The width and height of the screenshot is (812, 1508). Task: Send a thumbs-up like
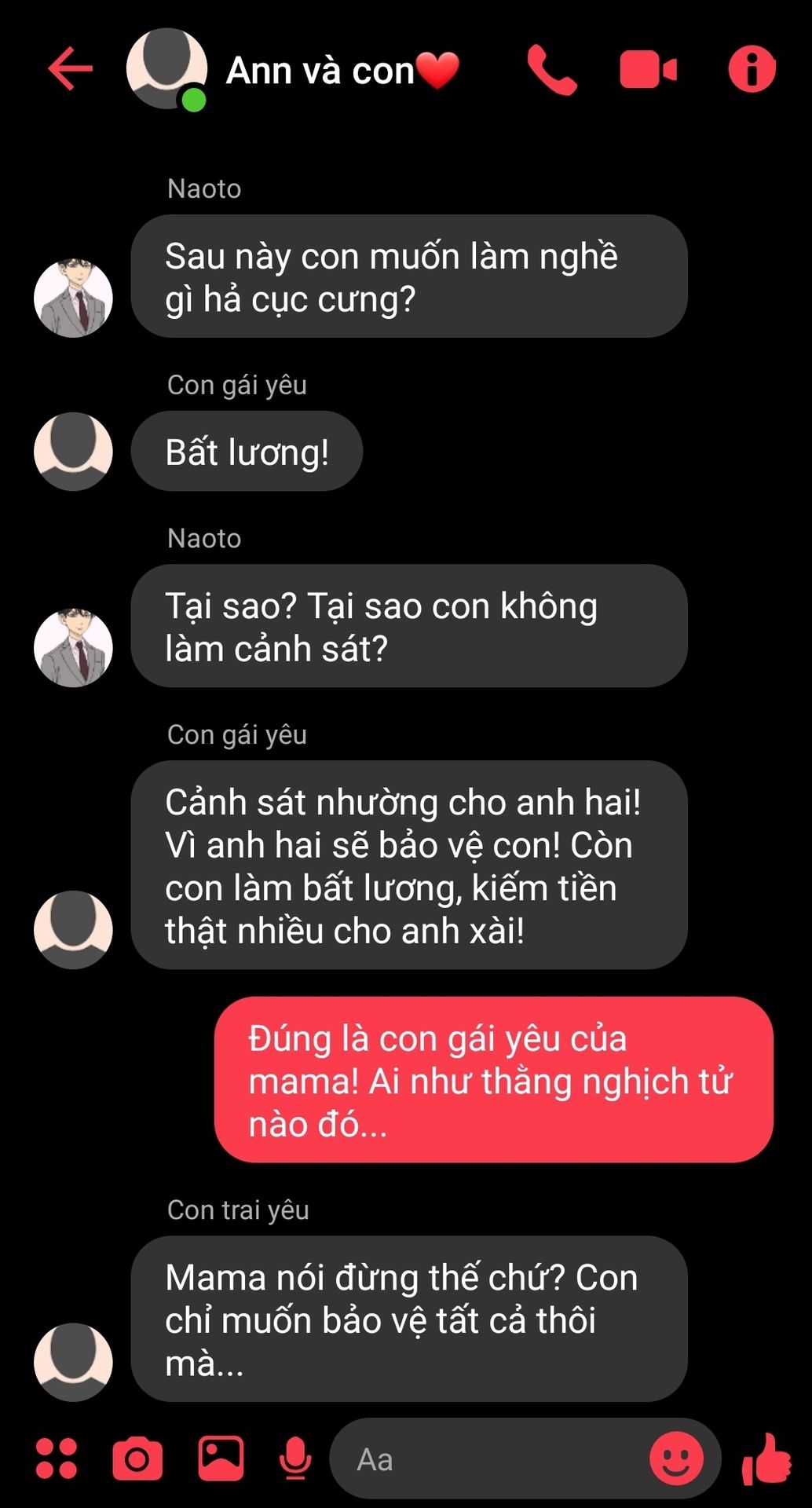(766, 1459)
